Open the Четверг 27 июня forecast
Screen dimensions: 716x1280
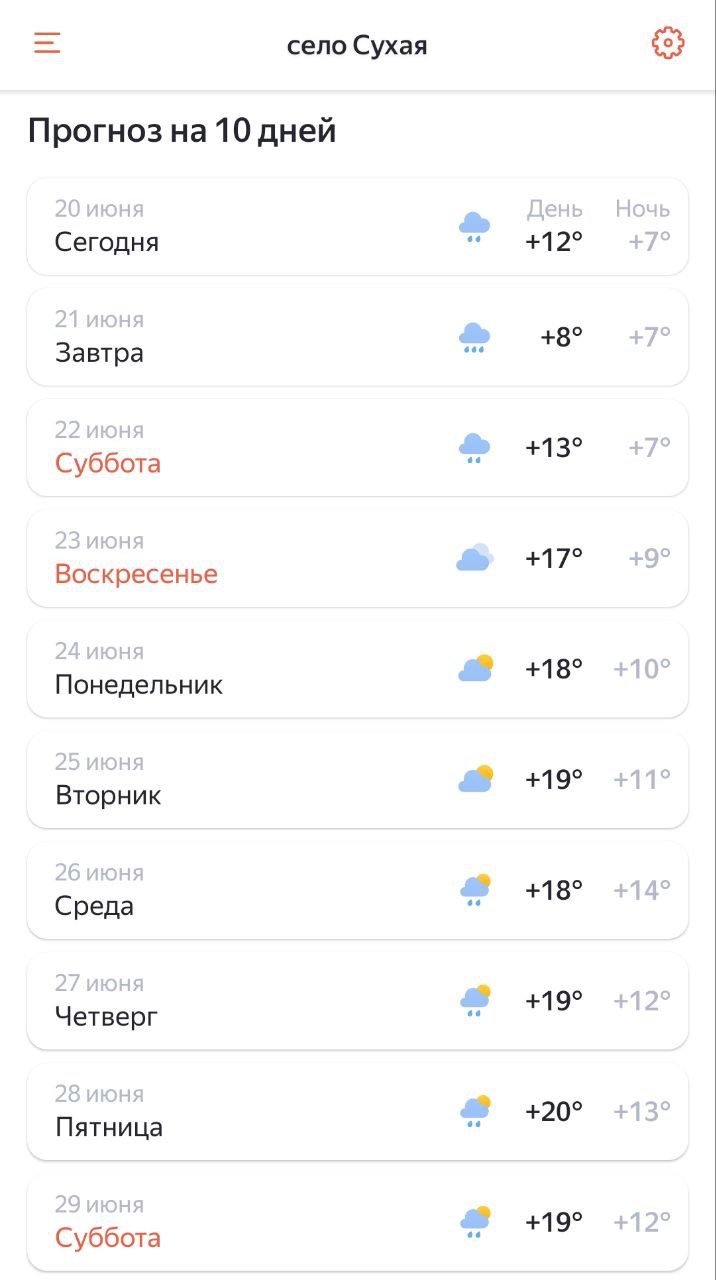[357, 1001]
